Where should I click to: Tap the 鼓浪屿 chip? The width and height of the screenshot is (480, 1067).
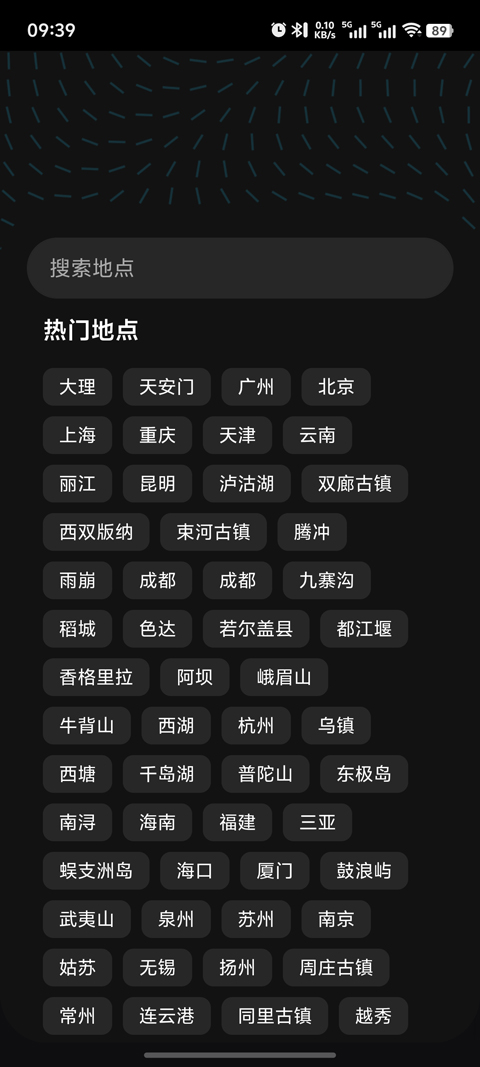coord(364,871)
